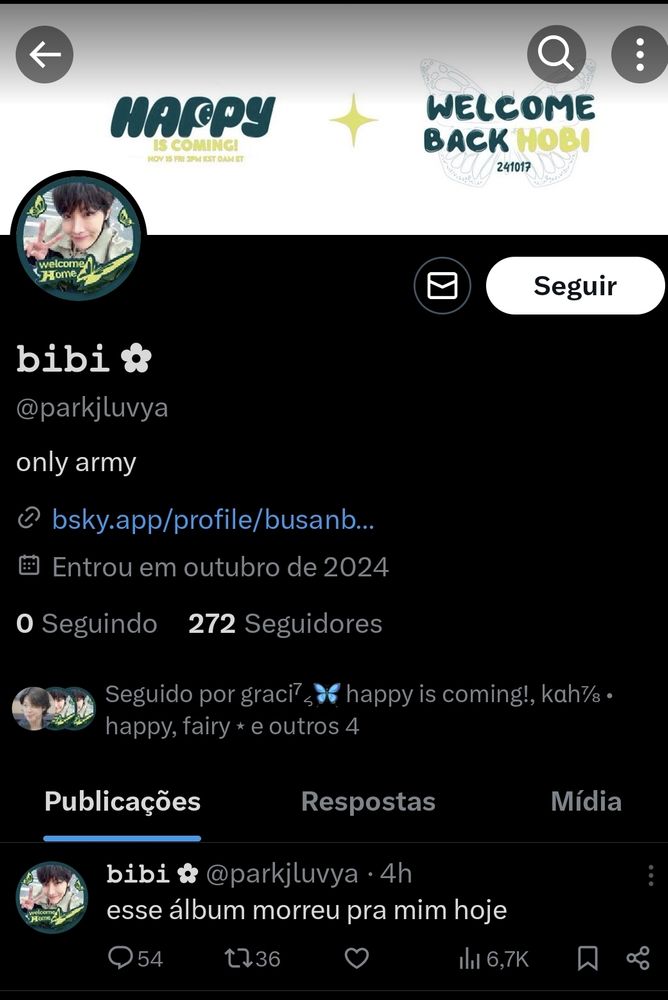This screenshot has width=668, height=1000.
Task: Share the 'esse álbum morreu' post
Action: (638, 958)
